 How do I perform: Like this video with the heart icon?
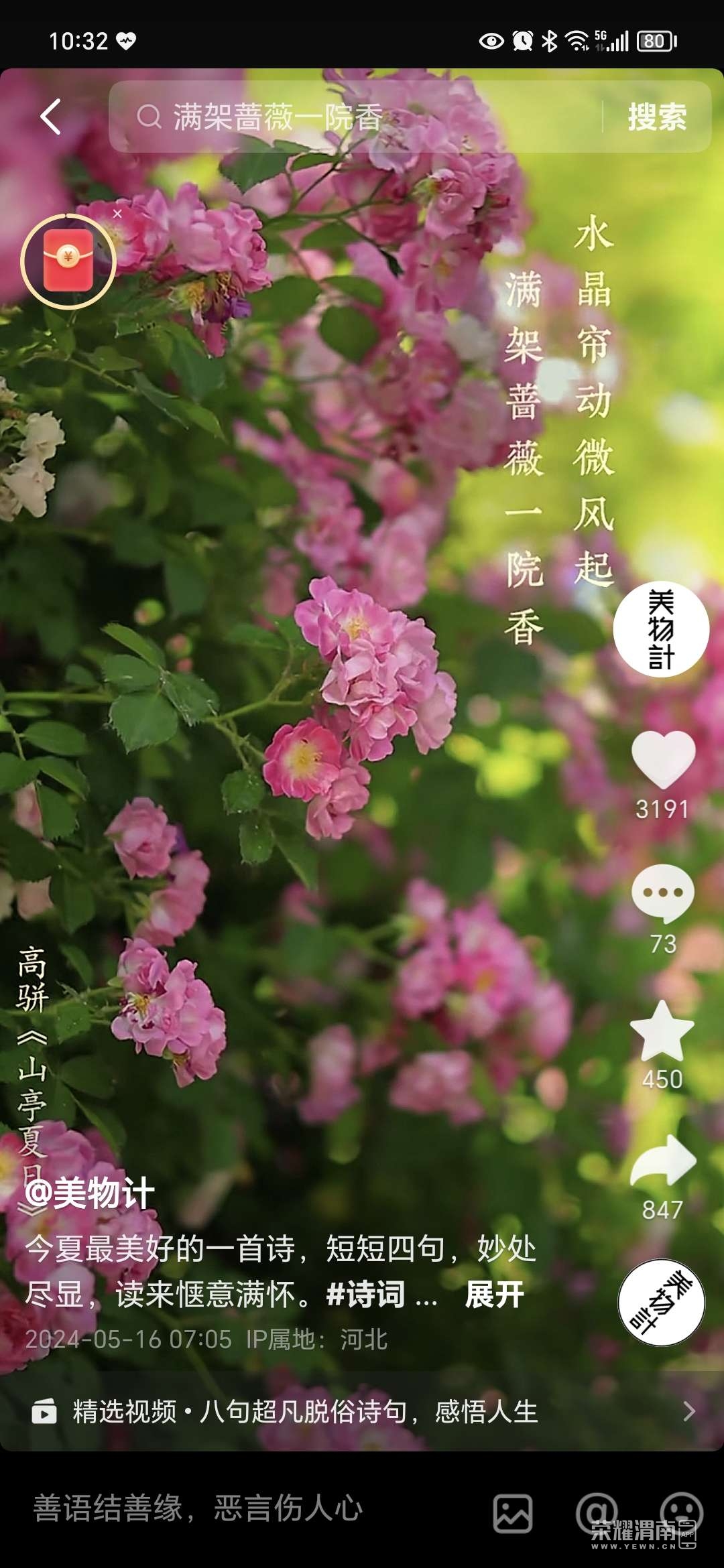point(662,759)
